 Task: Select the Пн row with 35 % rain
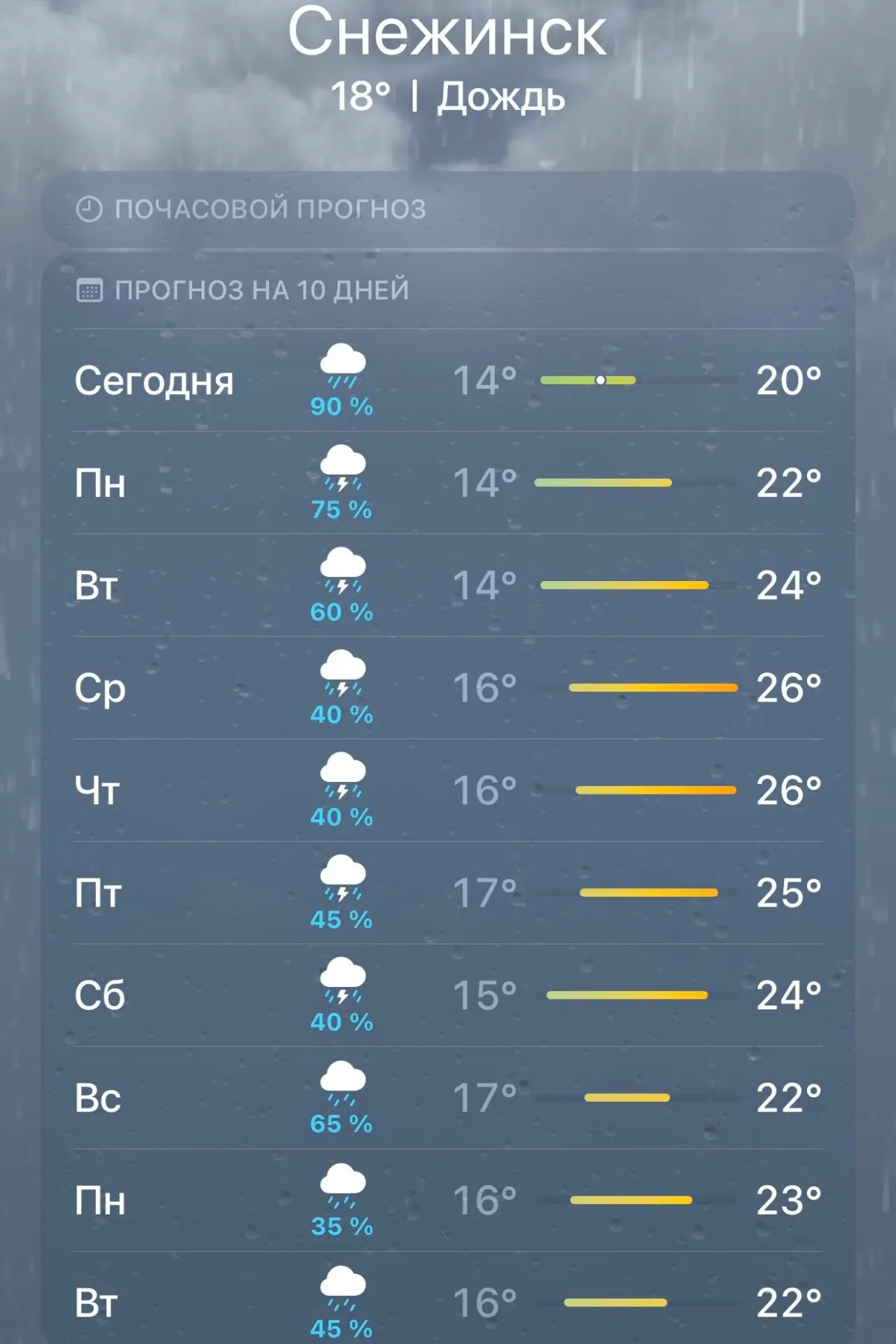coord(448,1200)
